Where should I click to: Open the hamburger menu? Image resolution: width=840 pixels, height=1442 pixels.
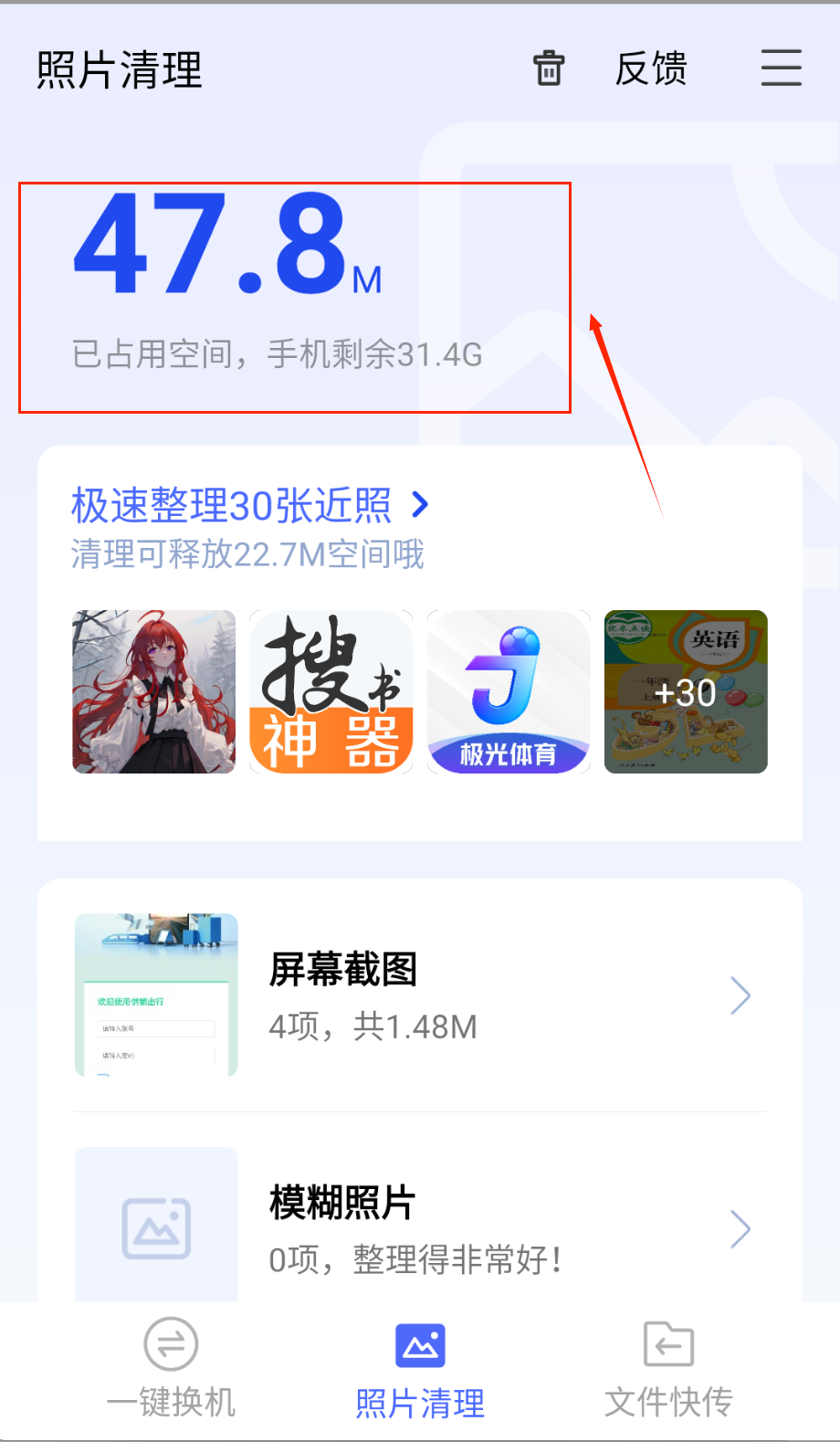click(781, 68)
